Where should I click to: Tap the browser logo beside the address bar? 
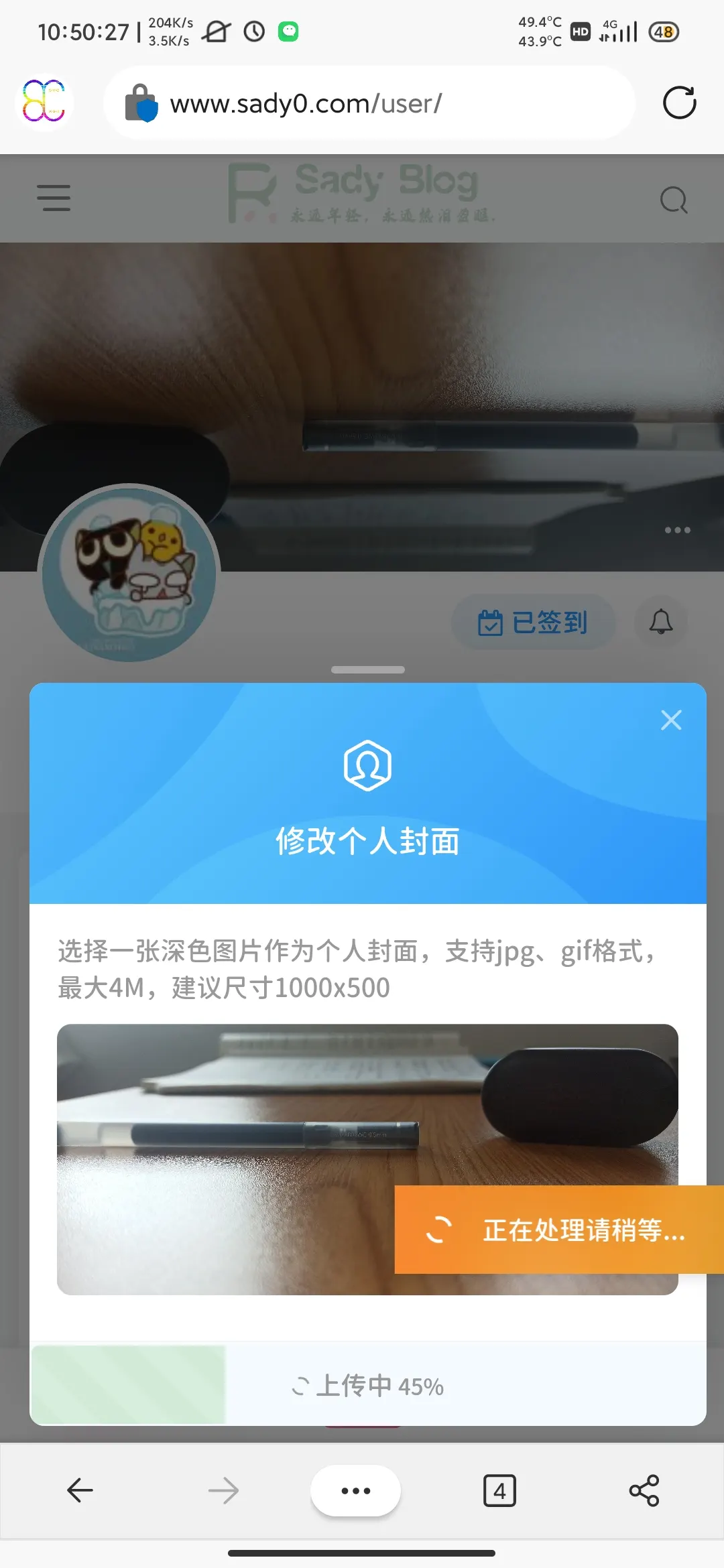(44, 102)
